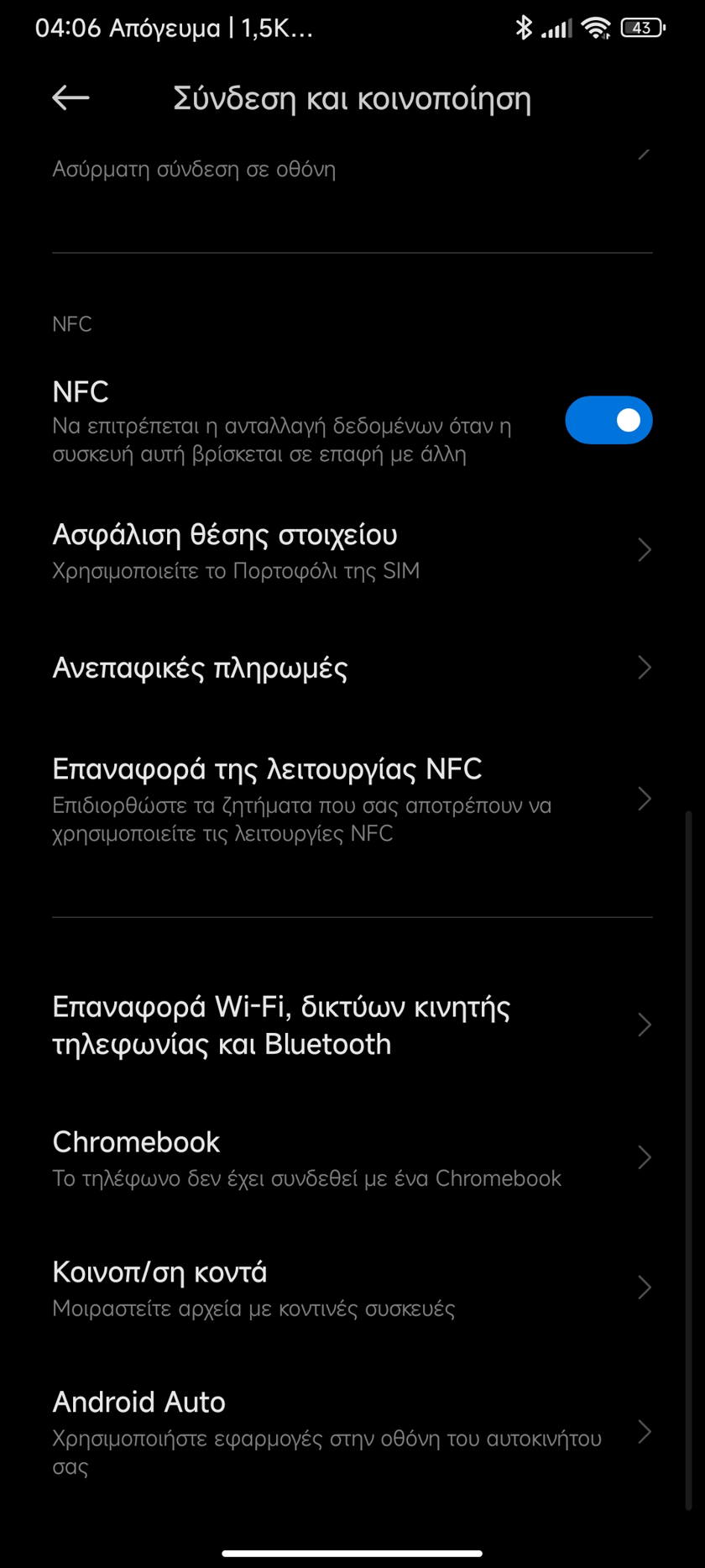Viewport: 705px width, 1568px height.
Task: Open Κοινοπ/ση κοντά
Action: coord(352,1287)
